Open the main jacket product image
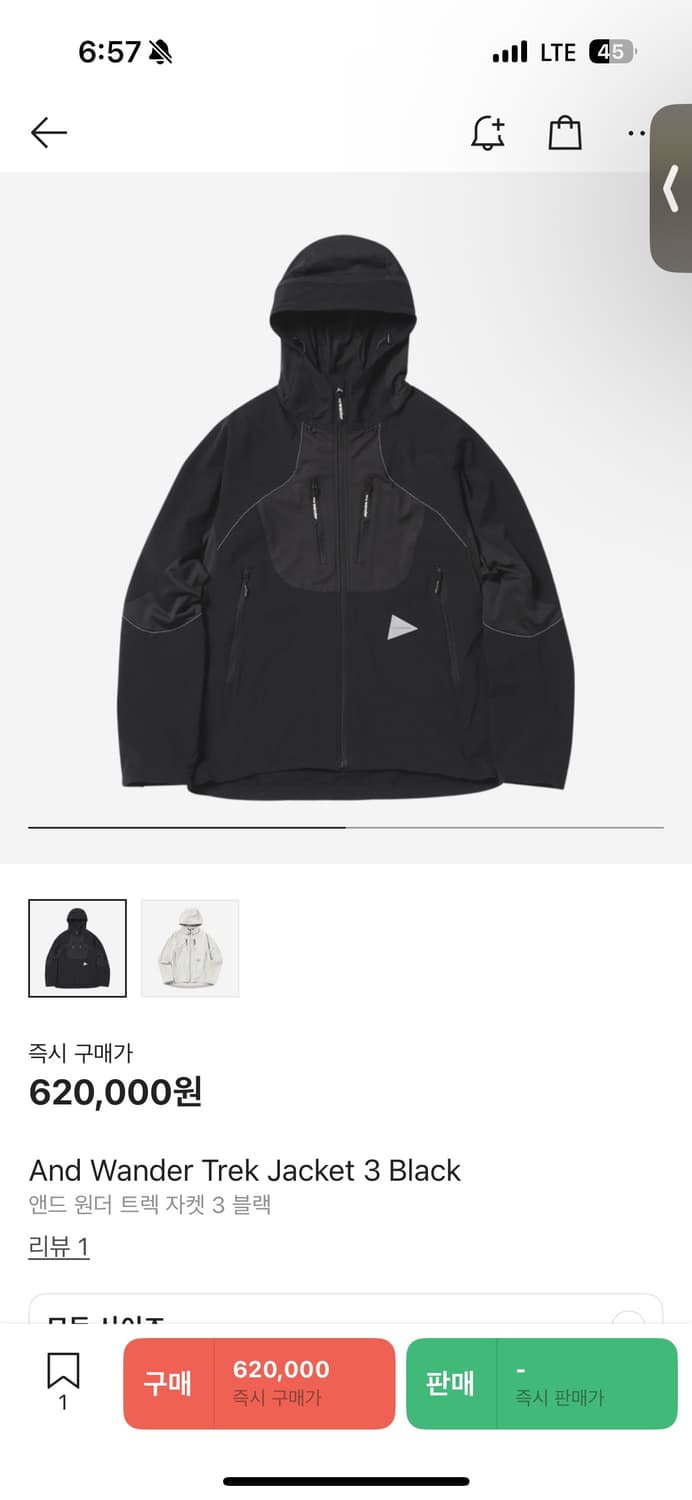The height and width of the screenshot is (1500, 692). tap(346, 515)
